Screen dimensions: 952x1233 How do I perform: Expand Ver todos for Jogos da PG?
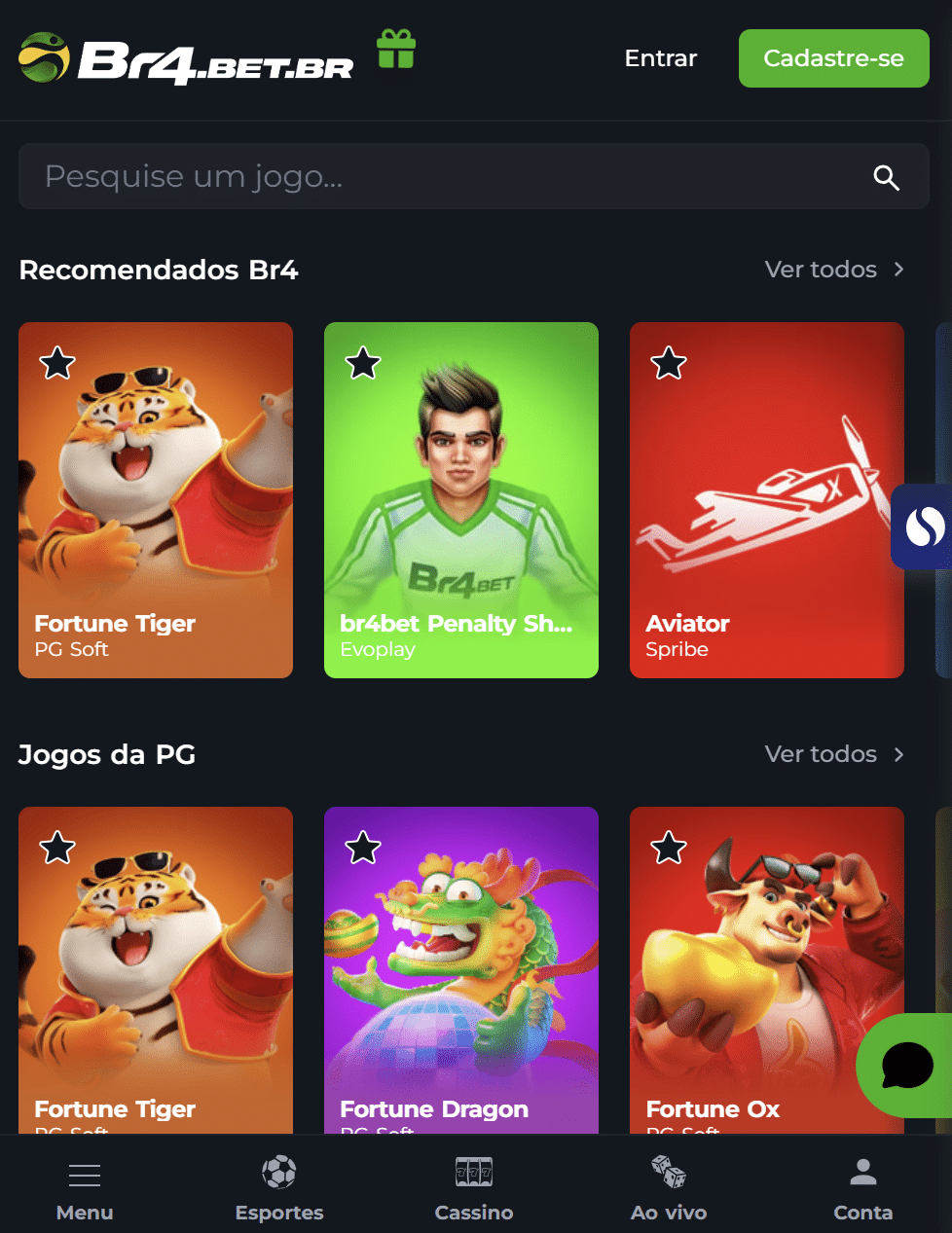(834, 754)
